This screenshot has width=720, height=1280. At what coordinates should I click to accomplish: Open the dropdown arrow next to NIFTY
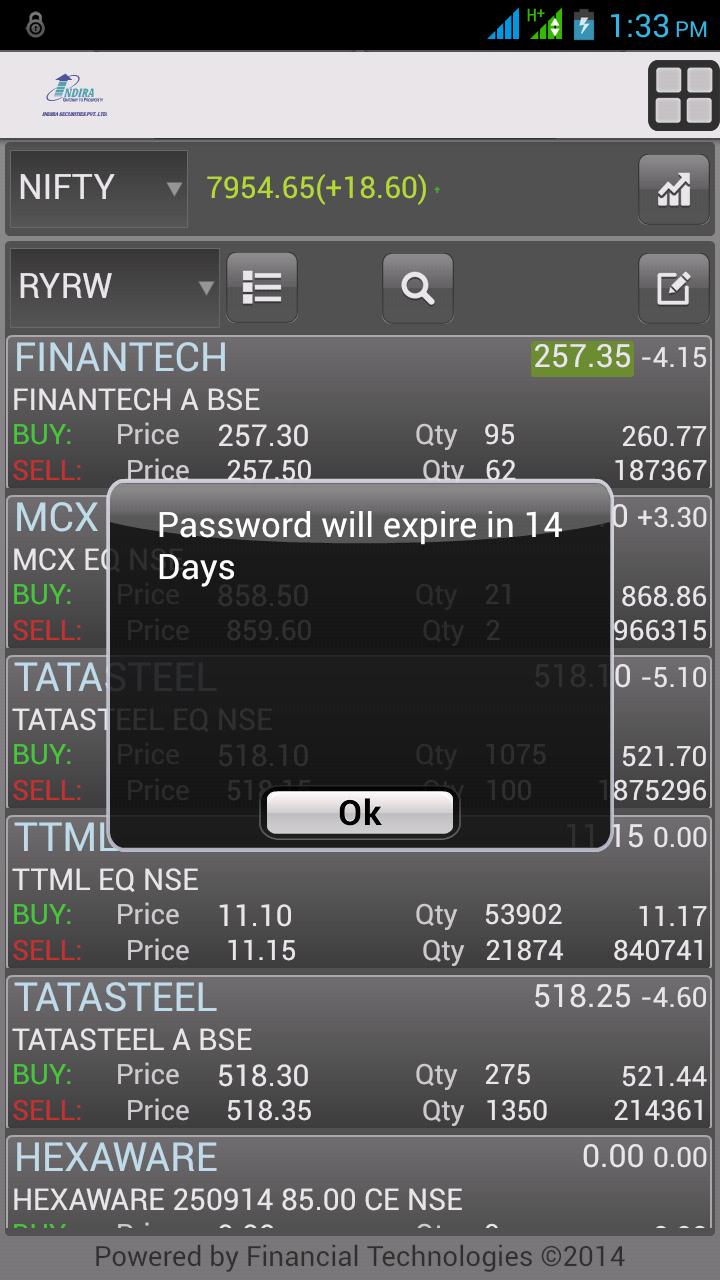click(x=175, y=189)
